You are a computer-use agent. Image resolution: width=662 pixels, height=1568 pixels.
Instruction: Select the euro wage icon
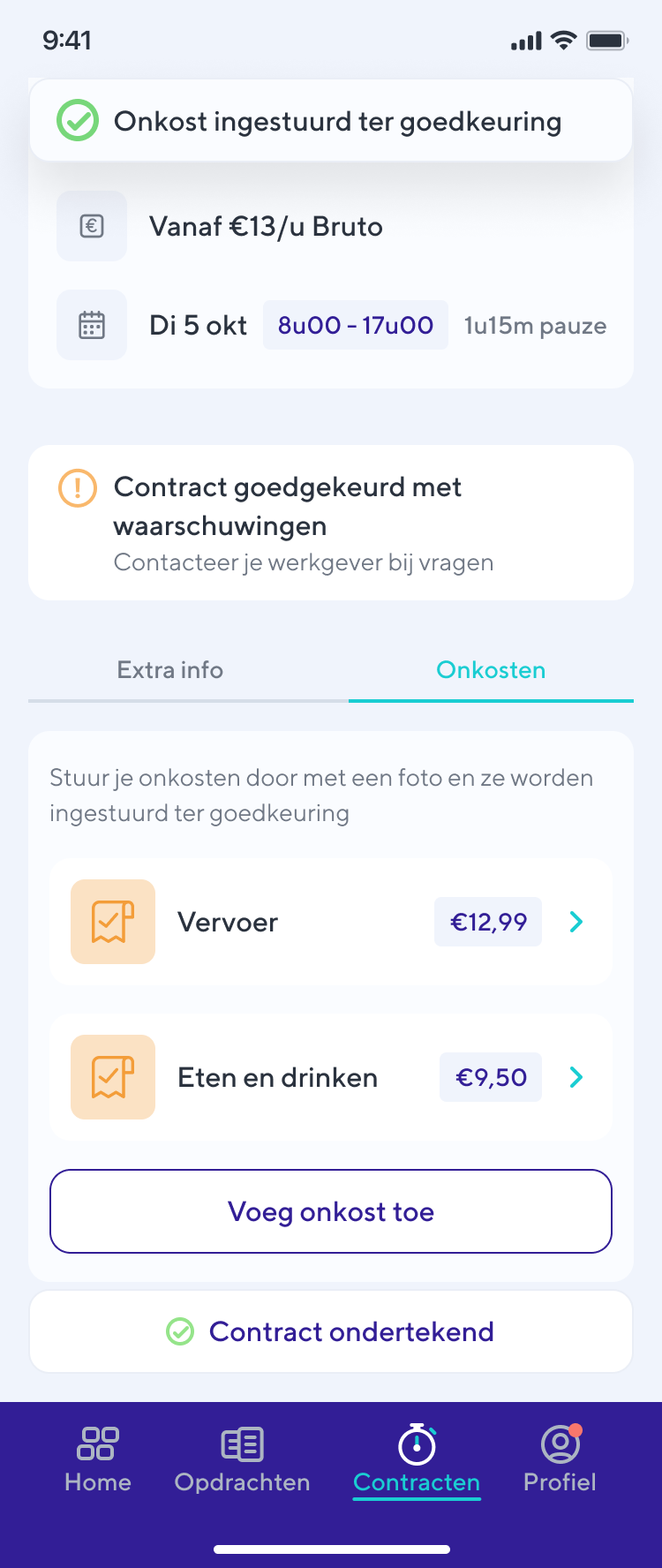coord(92,226)
